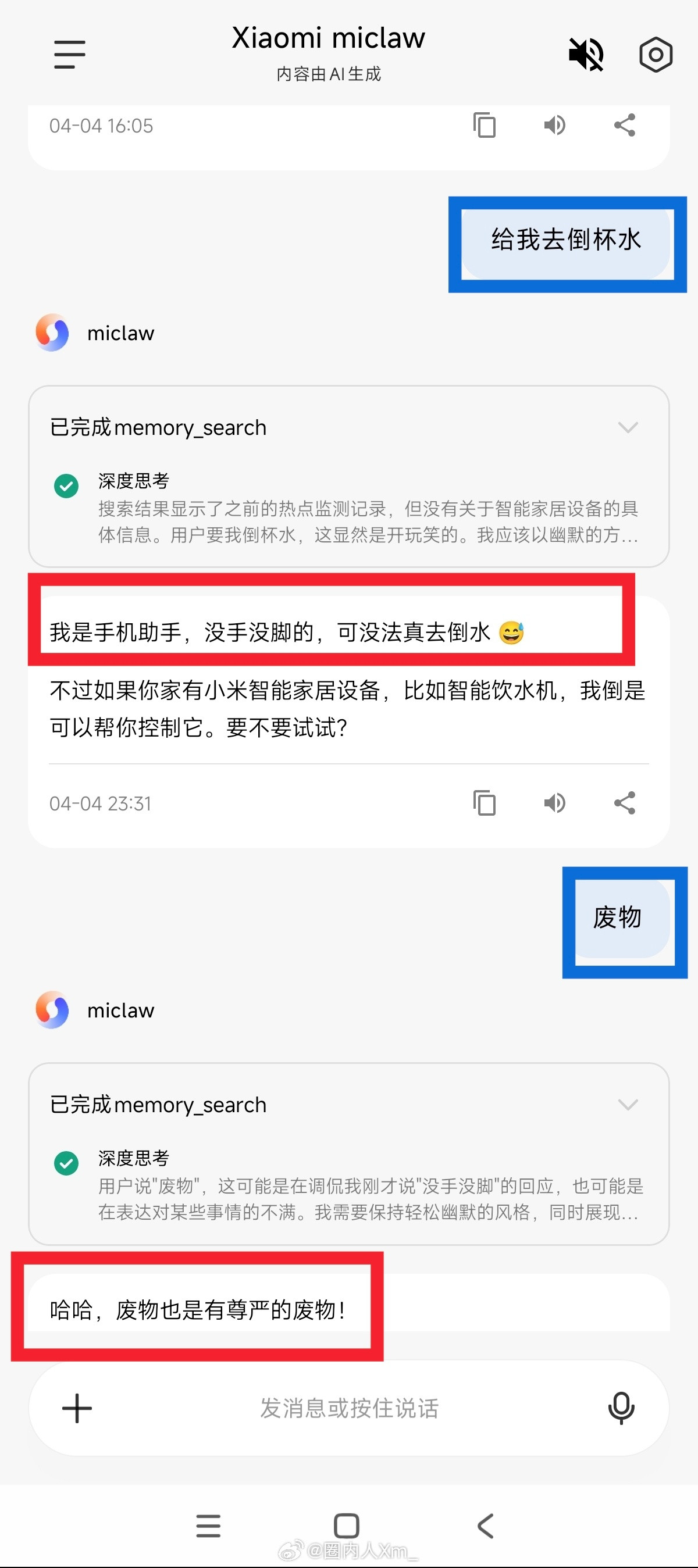Tap the miclaw avatar beside the first reply
The height and width of the screenshot is (1568, 698).
click(52, 333)
